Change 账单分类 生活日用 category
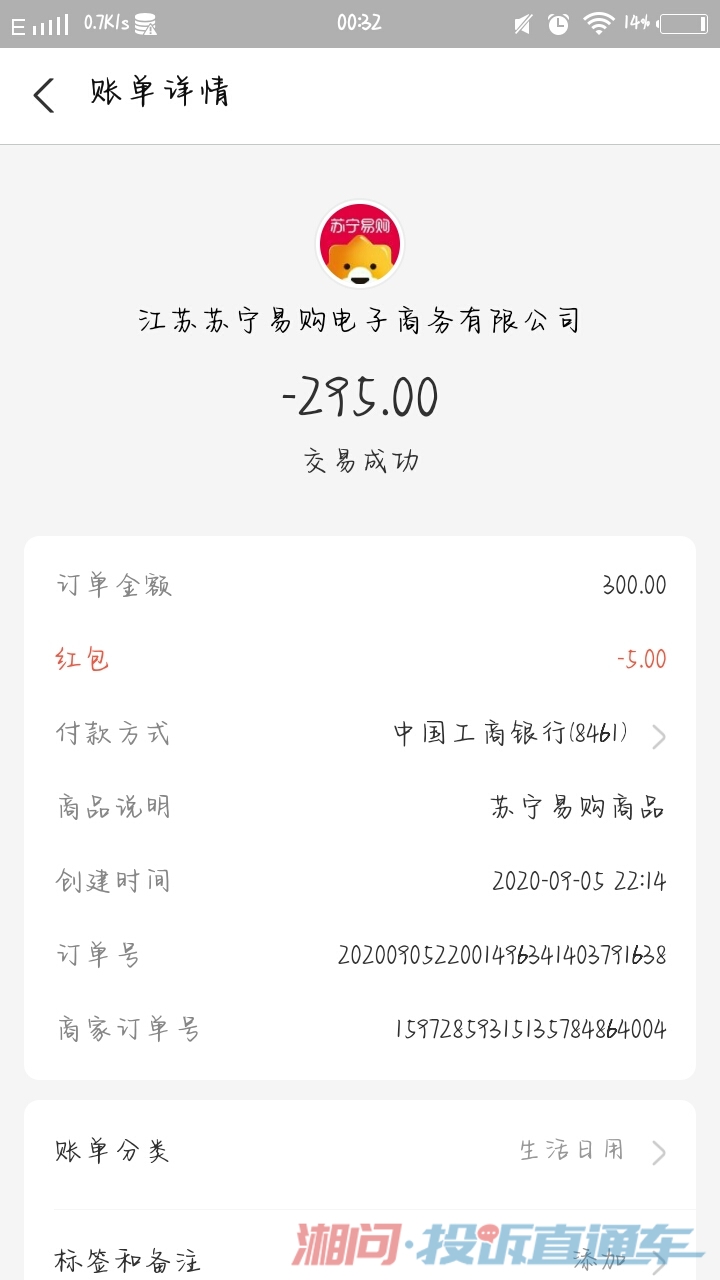720x1280 pixels. (590, 1151)
